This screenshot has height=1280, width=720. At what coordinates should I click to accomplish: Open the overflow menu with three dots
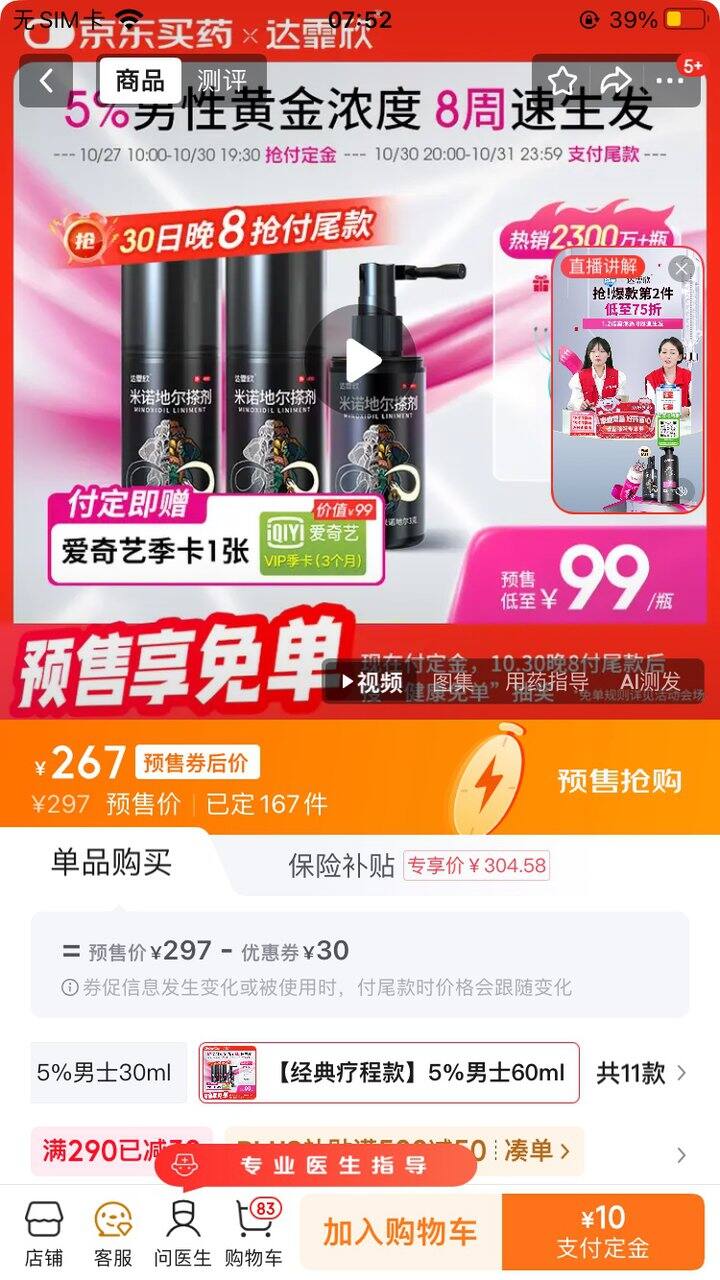[x=670, y=81]
